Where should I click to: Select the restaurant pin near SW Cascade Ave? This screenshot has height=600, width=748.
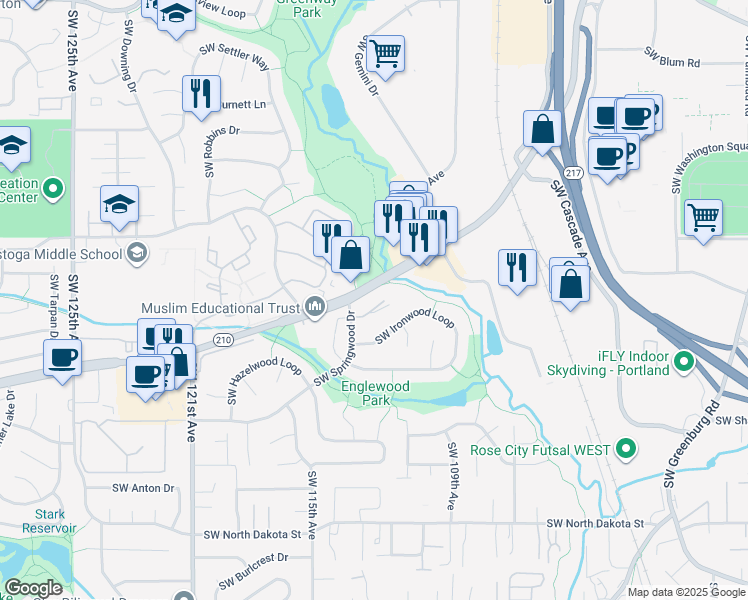(517, 267)
